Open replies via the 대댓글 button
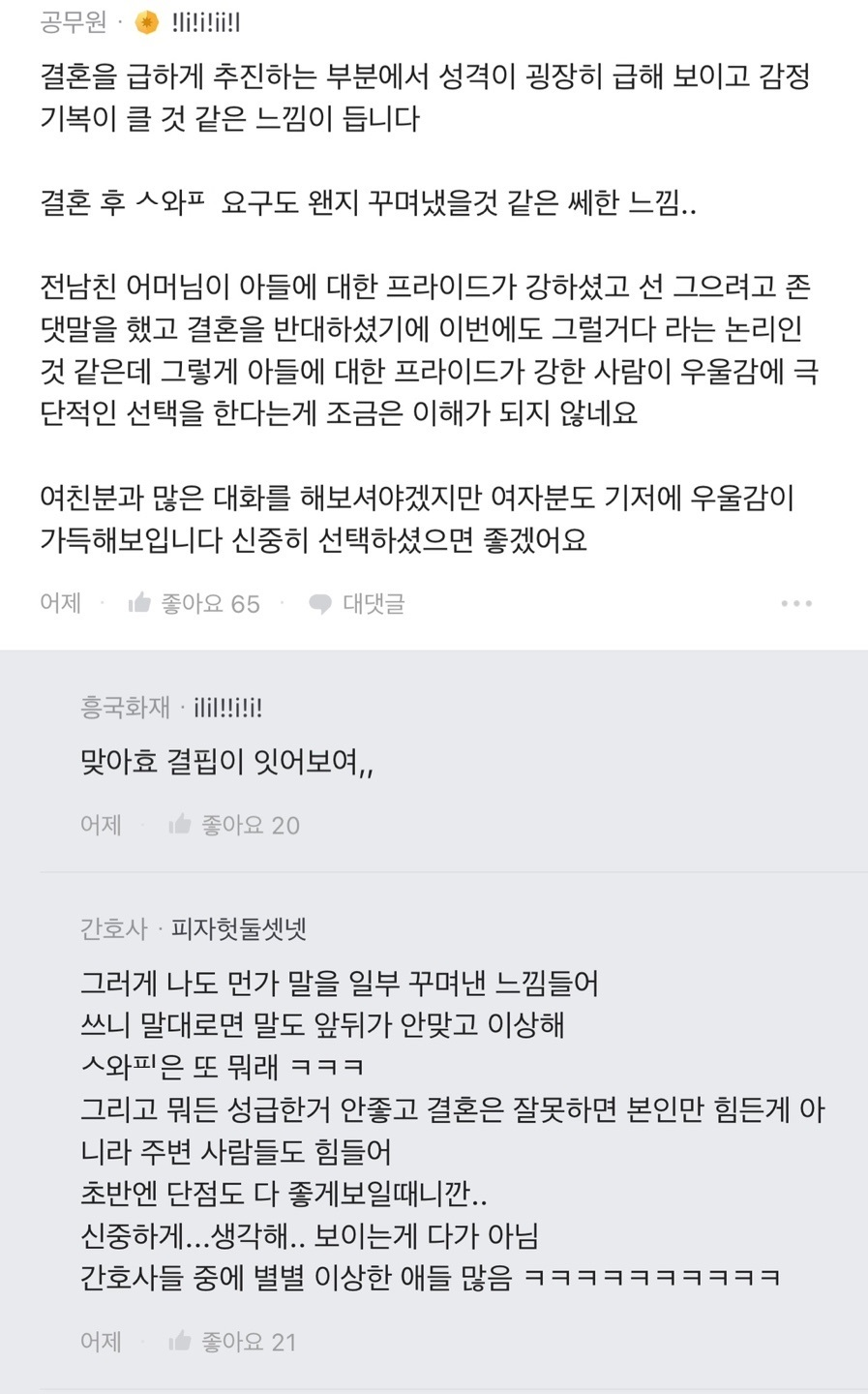This screenshot has width=868, height=1394. coord(356,604)
